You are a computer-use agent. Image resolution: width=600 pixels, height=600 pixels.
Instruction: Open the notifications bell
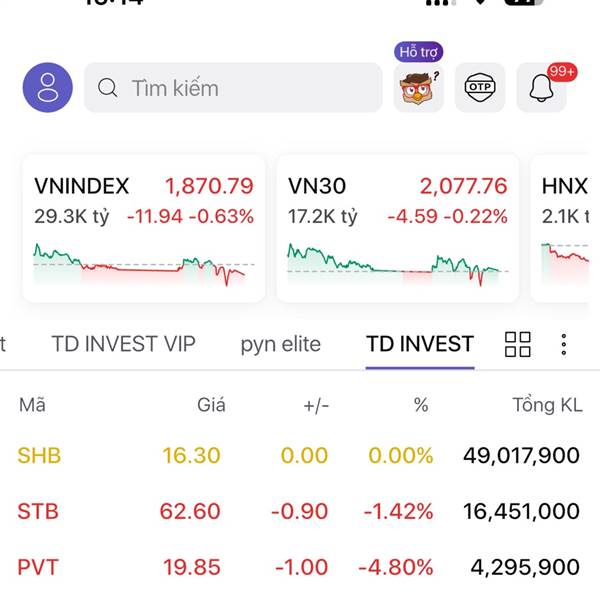point(542,88)
